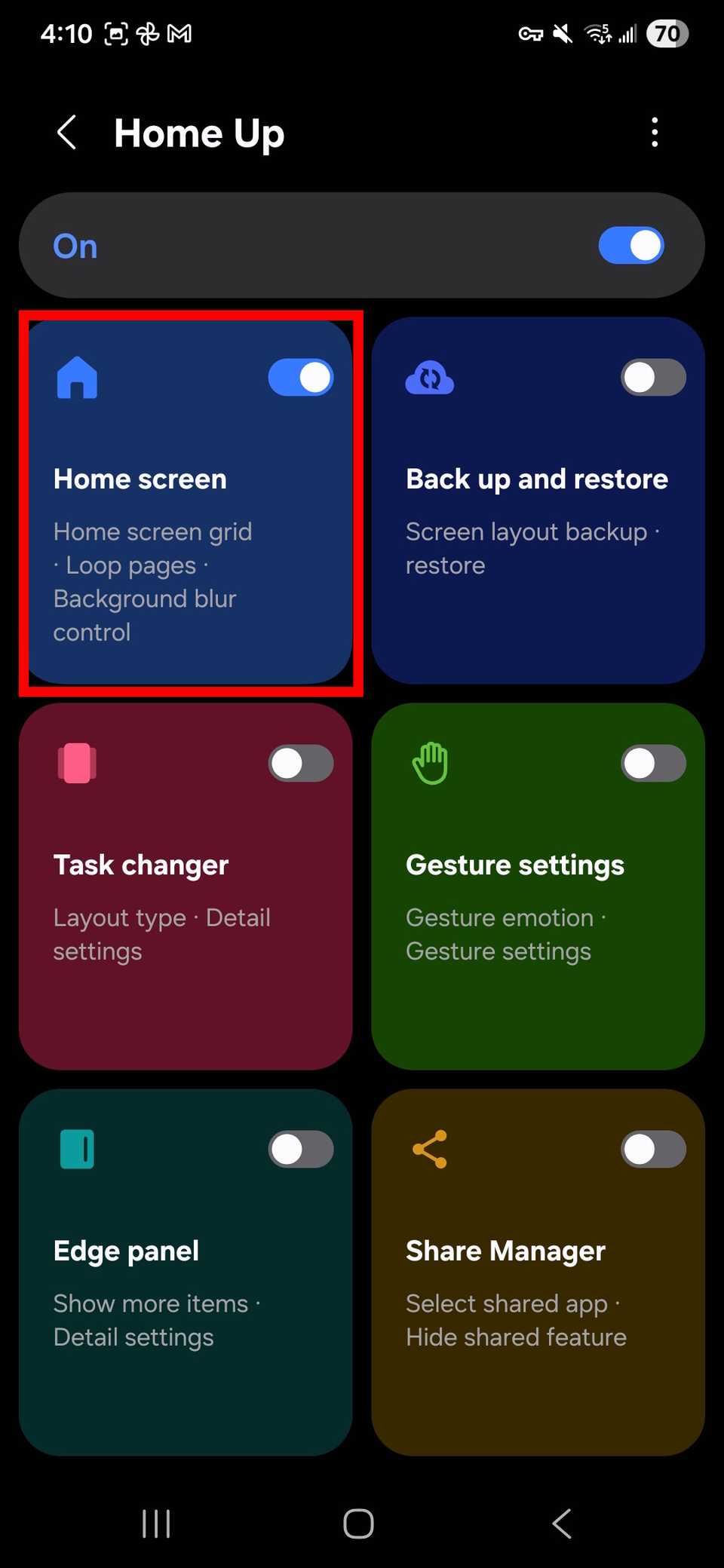The height and width of the screenshot is (1568, 724).
Task: Turn on Back up and restore
Action: coord(653,377)
